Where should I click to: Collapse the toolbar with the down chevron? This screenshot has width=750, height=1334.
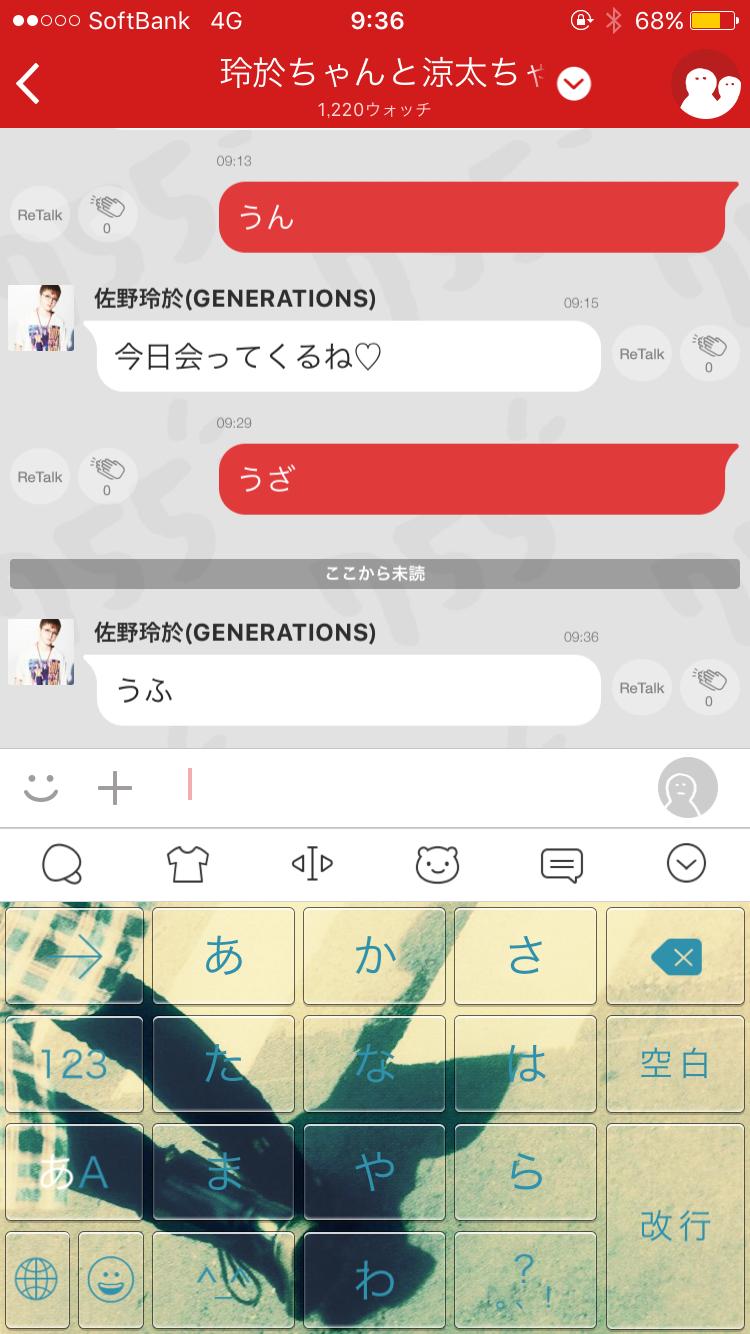point(686,863)
